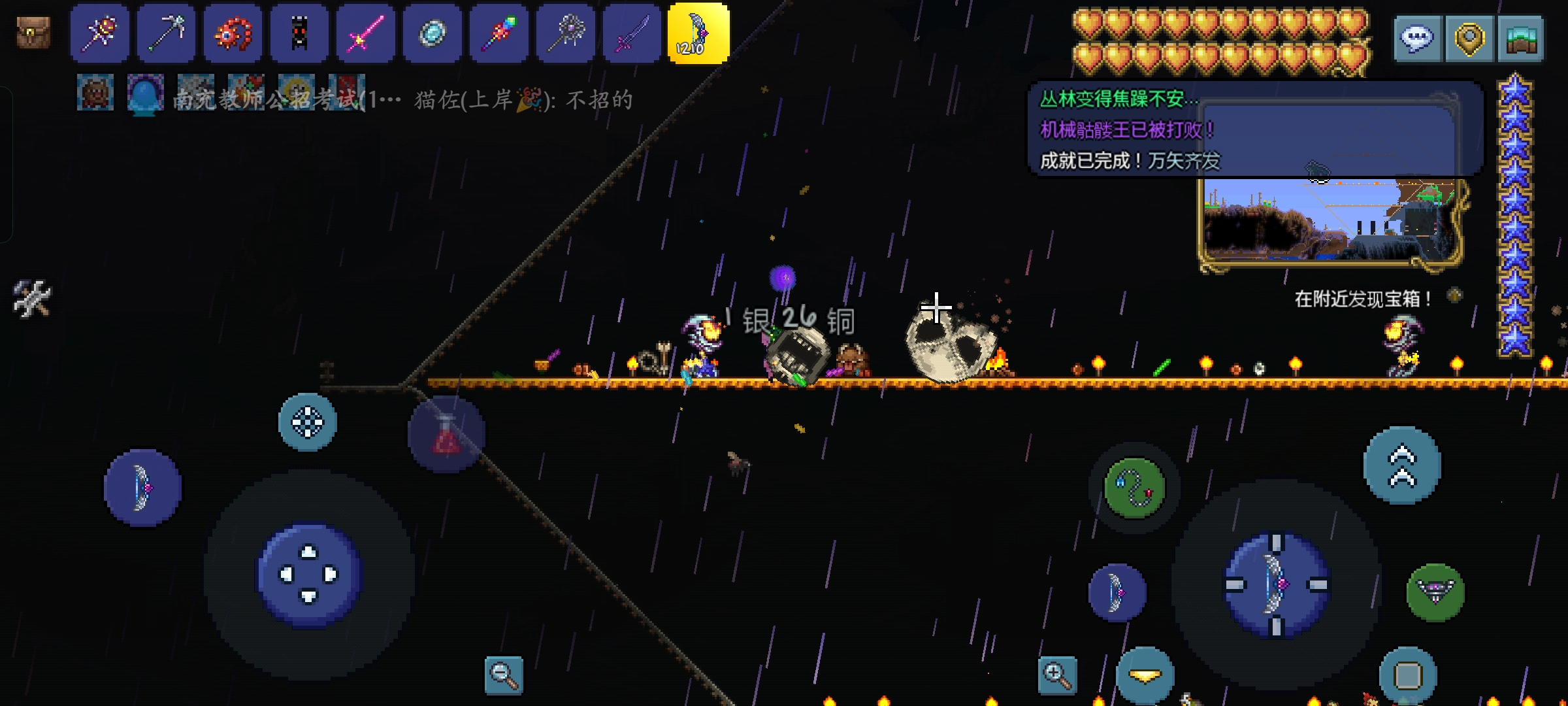Use the quick heal potion button
The height and width of the screenshot is (706, 1568).
pos(446,435)
